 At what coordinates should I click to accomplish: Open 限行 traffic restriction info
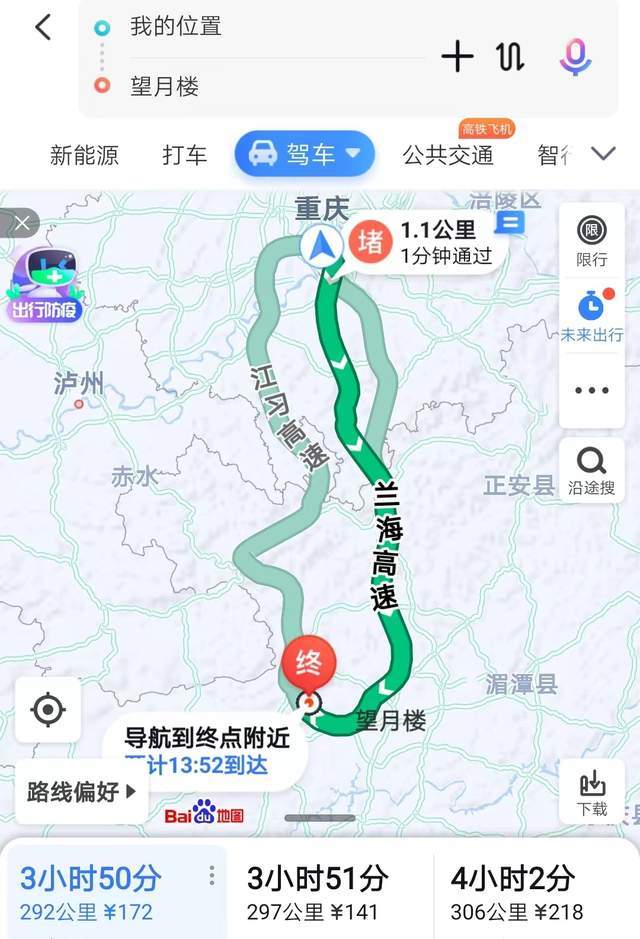pos(592,241)
